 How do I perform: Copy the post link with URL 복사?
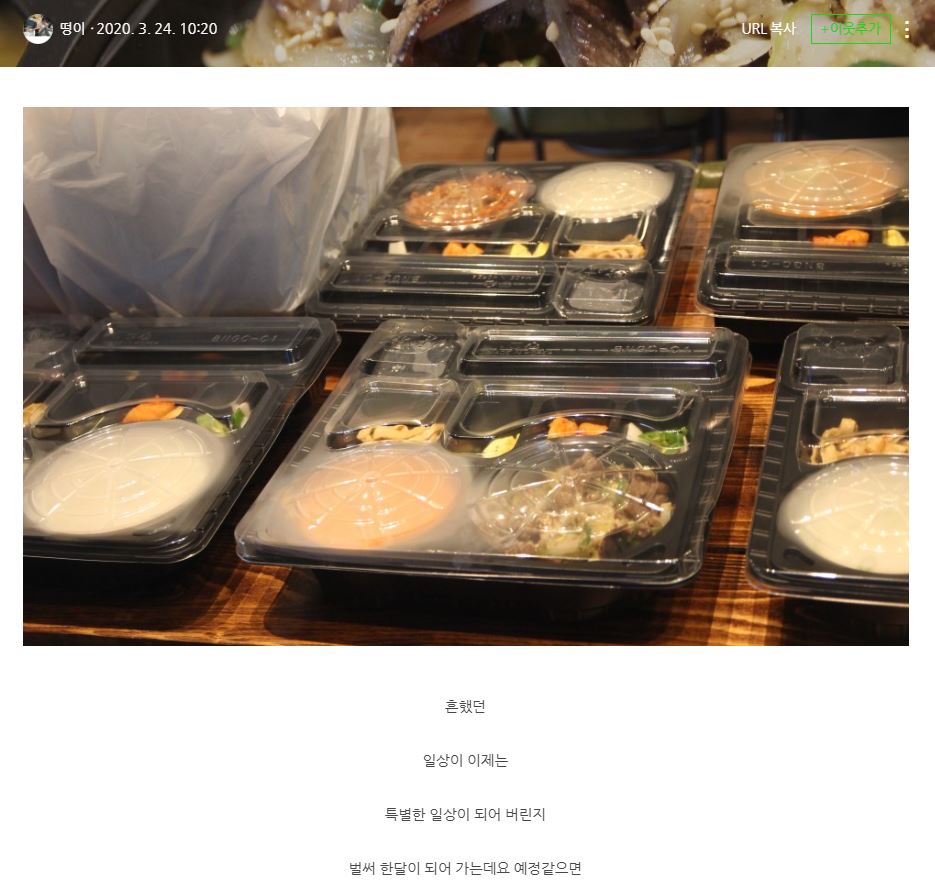pos(768,29)
